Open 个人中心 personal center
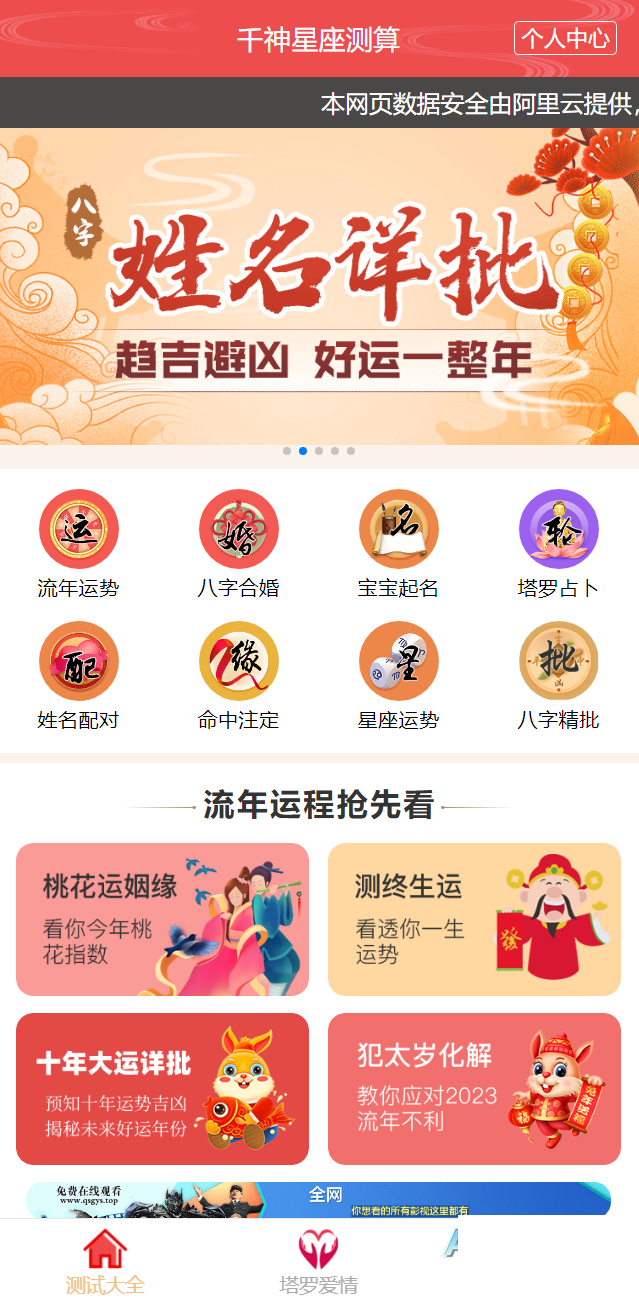Screen dimensions: 639x1300 565,39
